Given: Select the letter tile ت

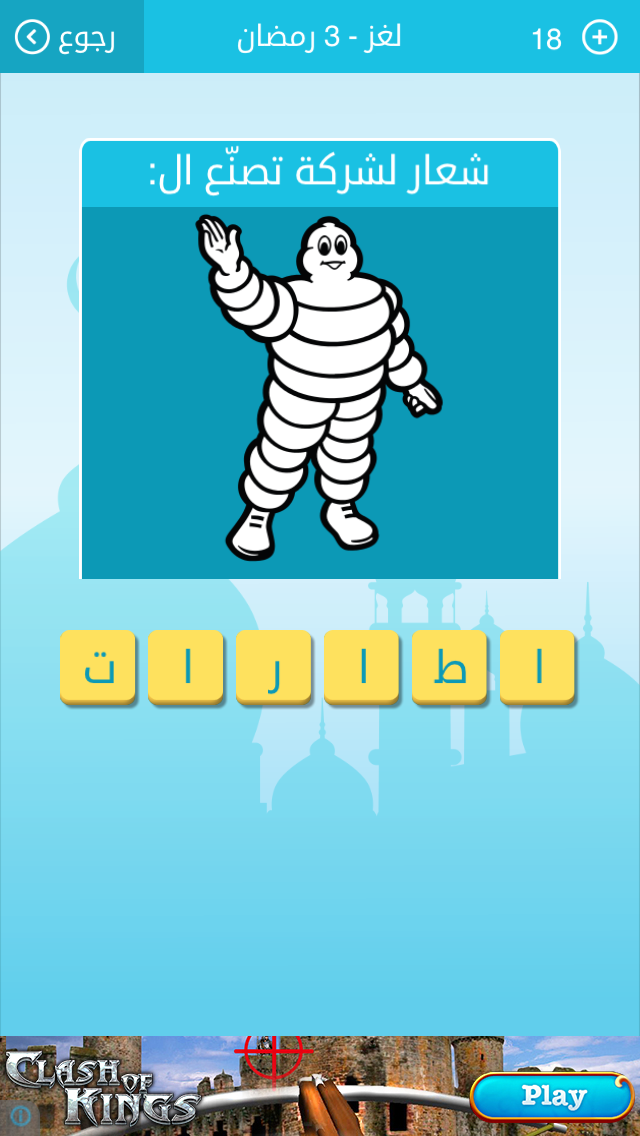Looking at the screenshot, I should tap(97, 667).
